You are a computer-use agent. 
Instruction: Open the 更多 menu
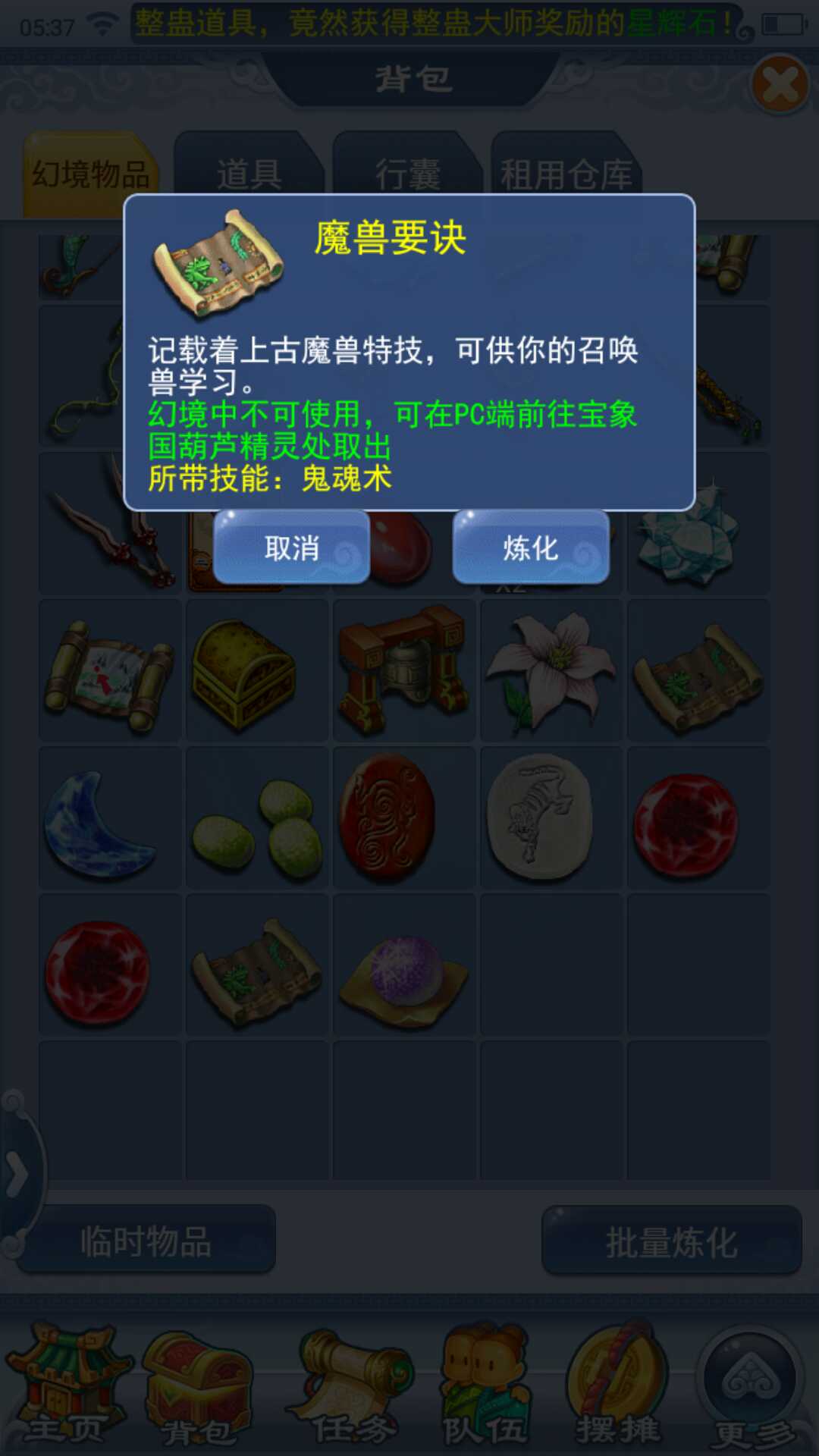[751, 1386]
